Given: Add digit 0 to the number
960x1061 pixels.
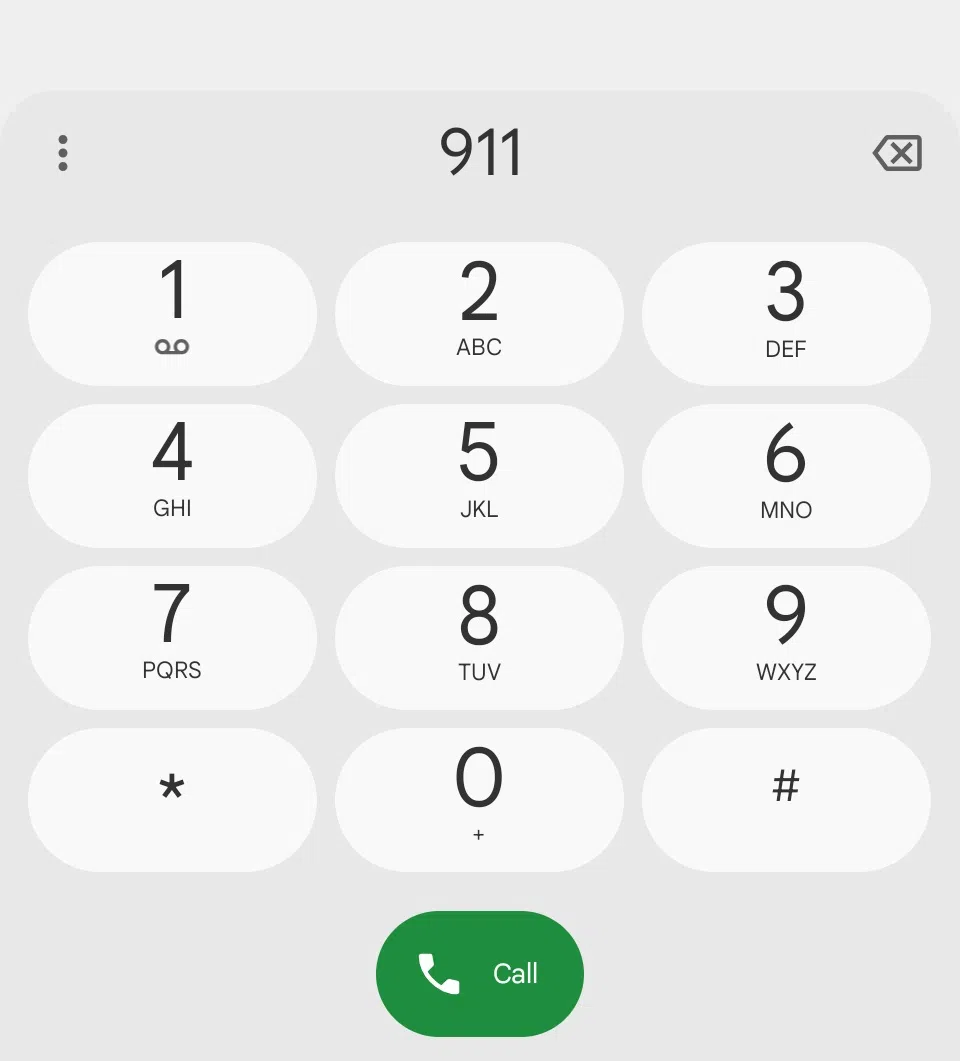Looking at the screenshot, I should (x=479, y=799).
